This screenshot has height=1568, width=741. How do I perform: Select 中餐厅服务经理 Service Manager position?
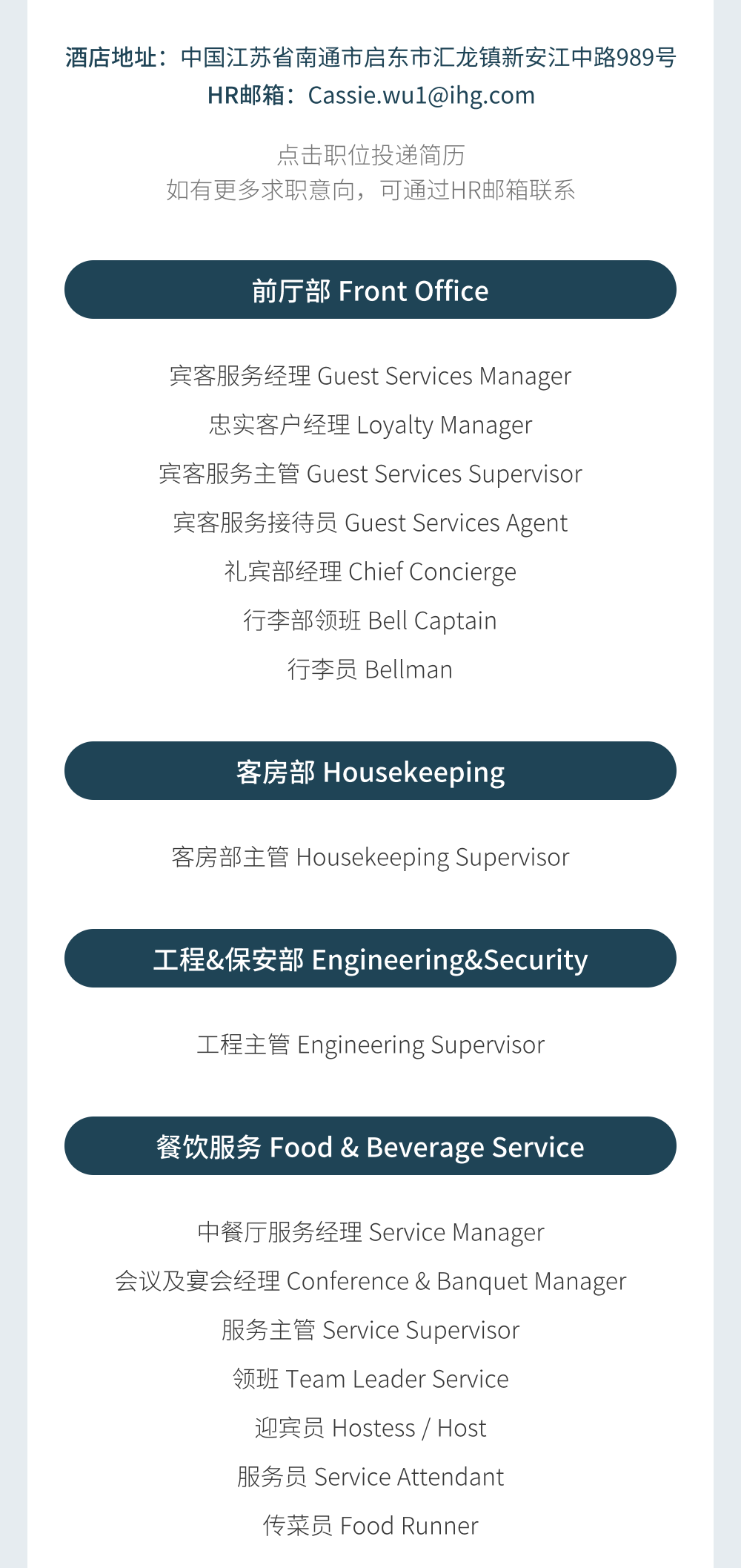tap(370, 1233)
